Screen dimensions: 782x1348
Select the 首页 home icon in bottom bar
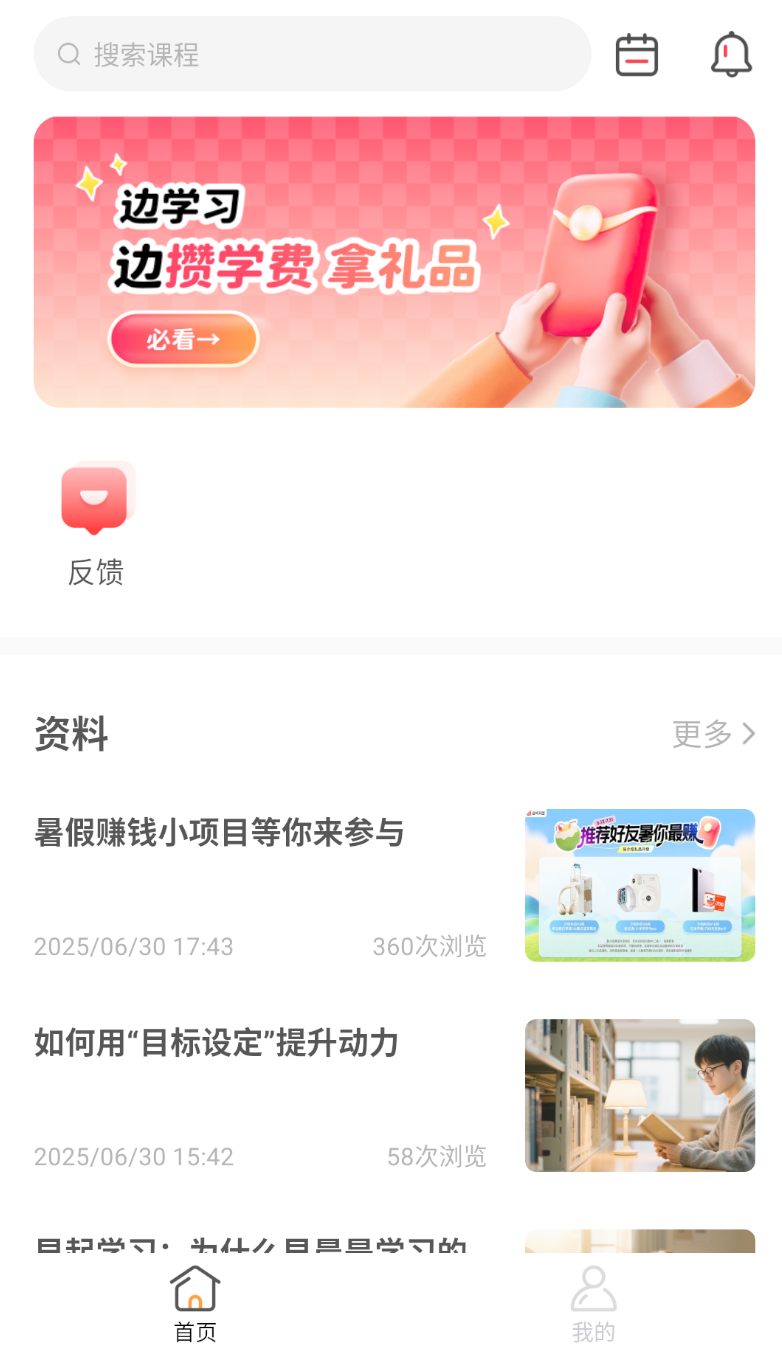click(x=194, y=1290)
